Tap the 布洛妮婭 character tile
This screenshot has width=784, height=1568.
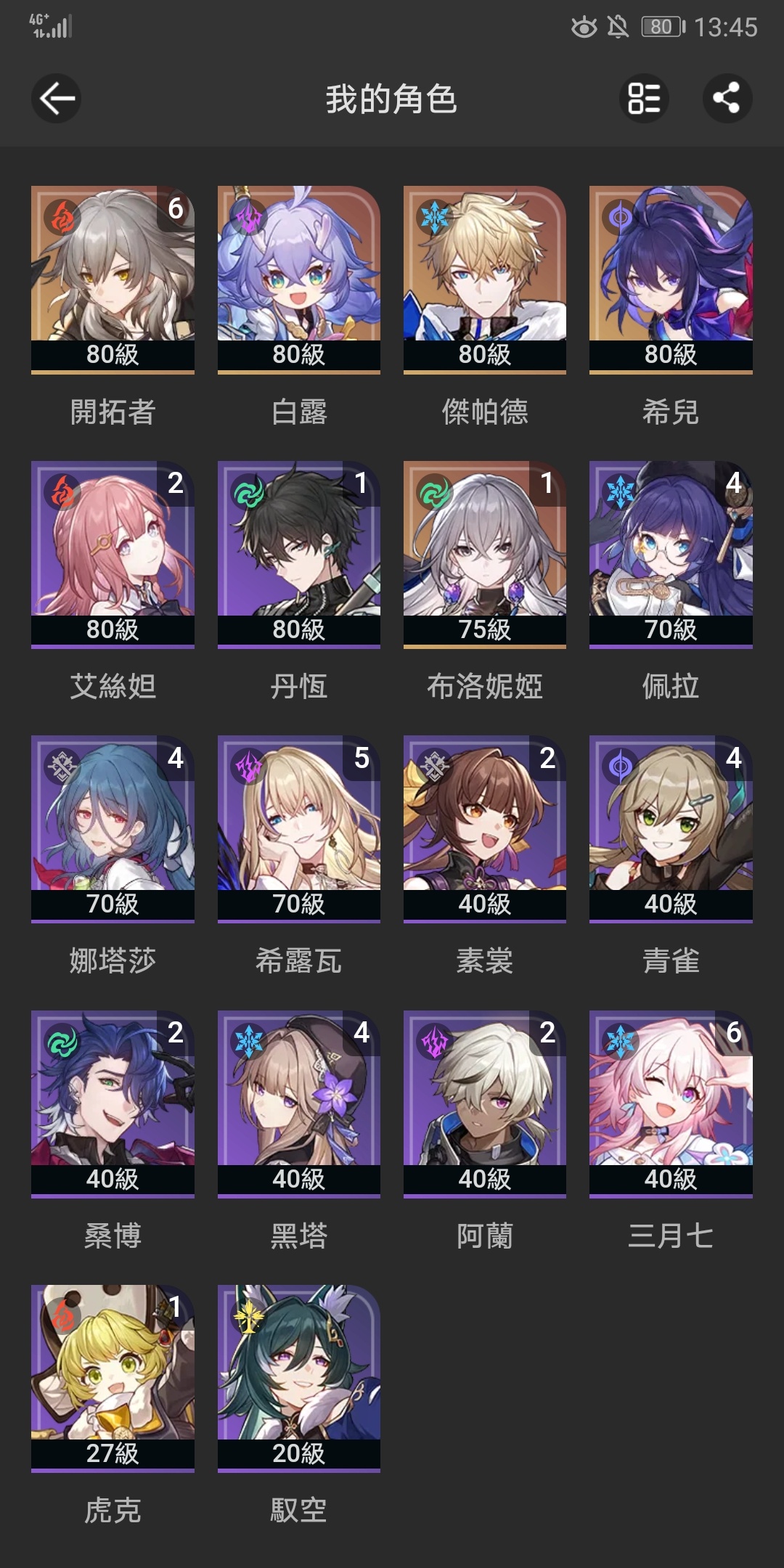tap(484, 554)
